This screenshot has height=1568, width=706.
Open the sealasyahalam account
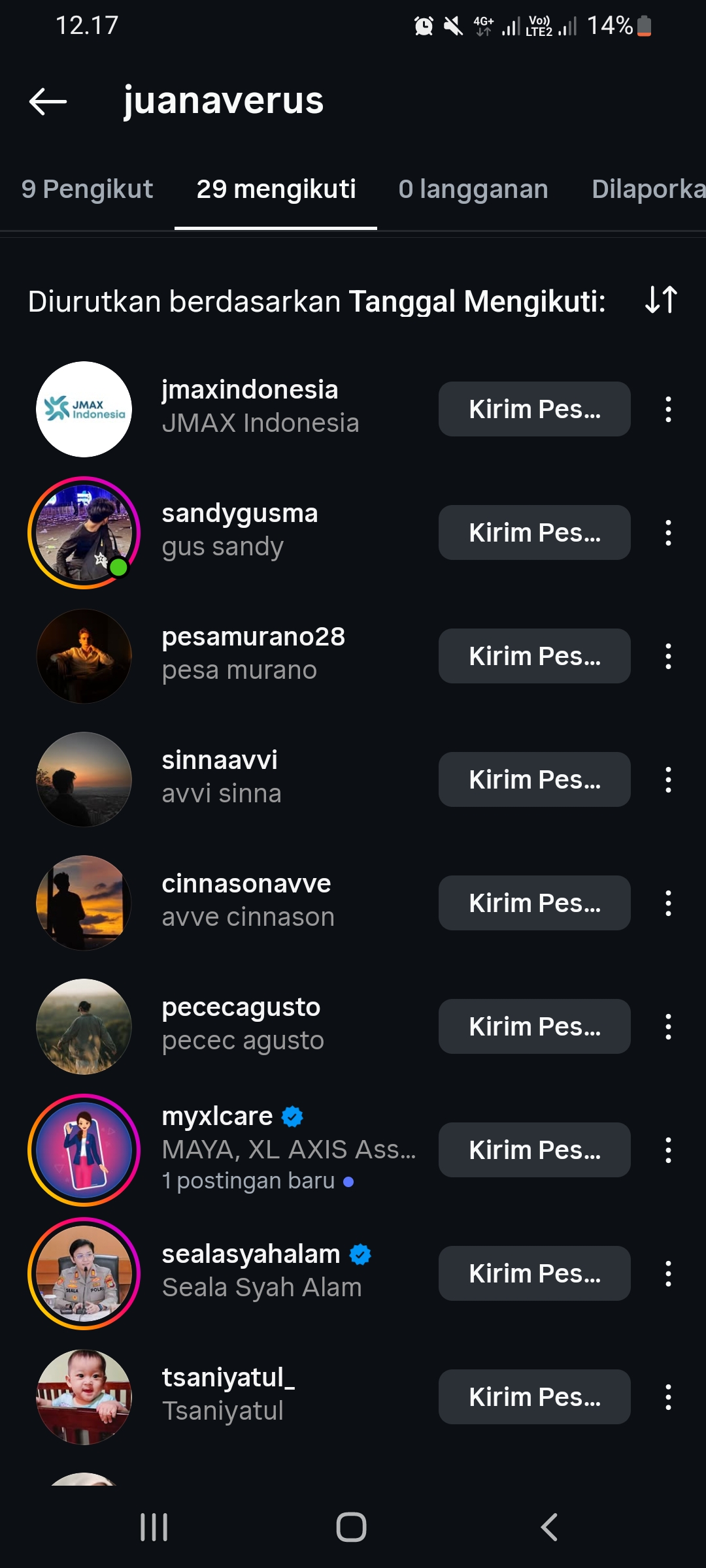tap(251, 1255)
